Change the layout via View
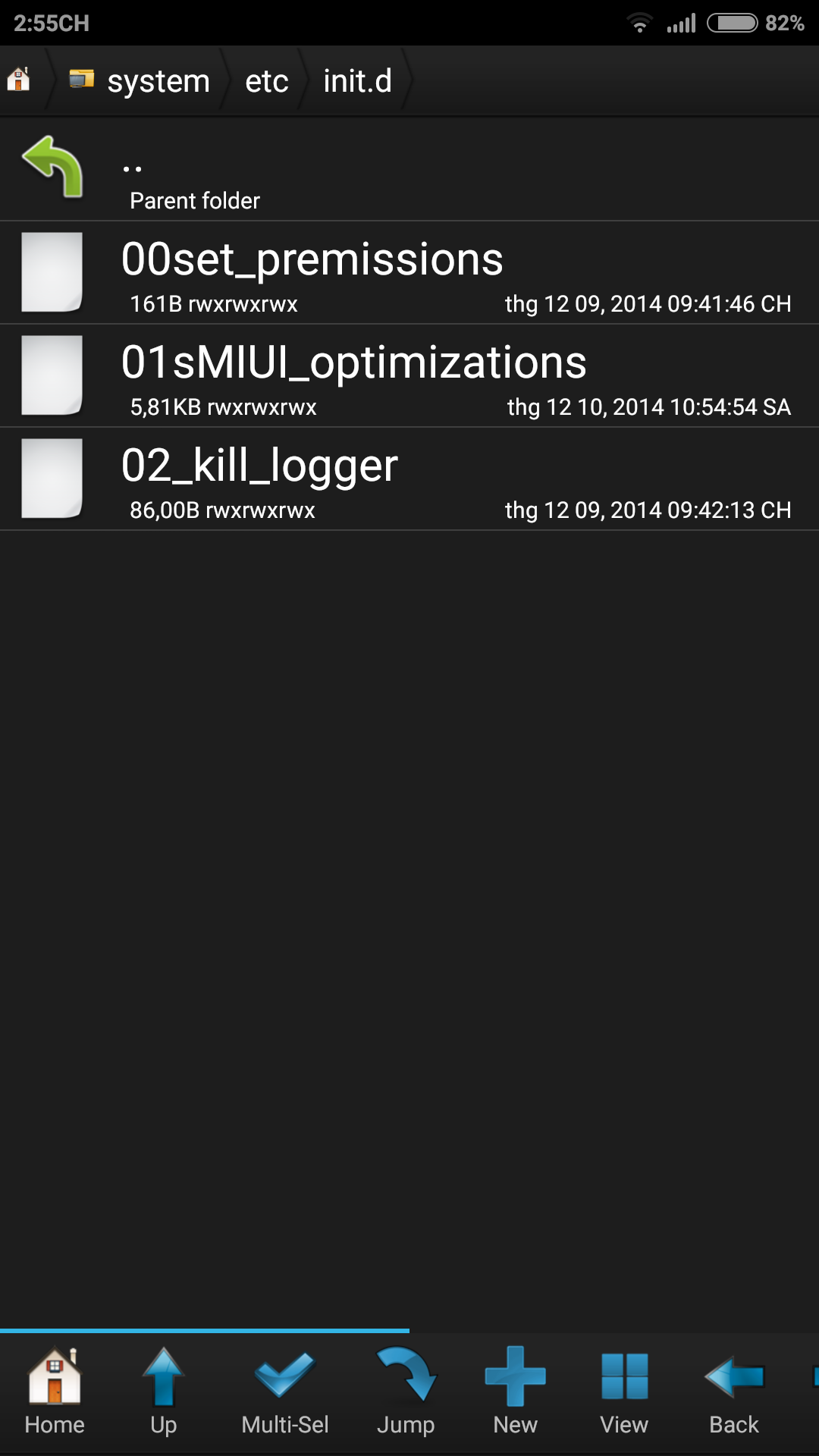The width and height of the screenshot is (819, 1456). click(x=624, y=1392)
